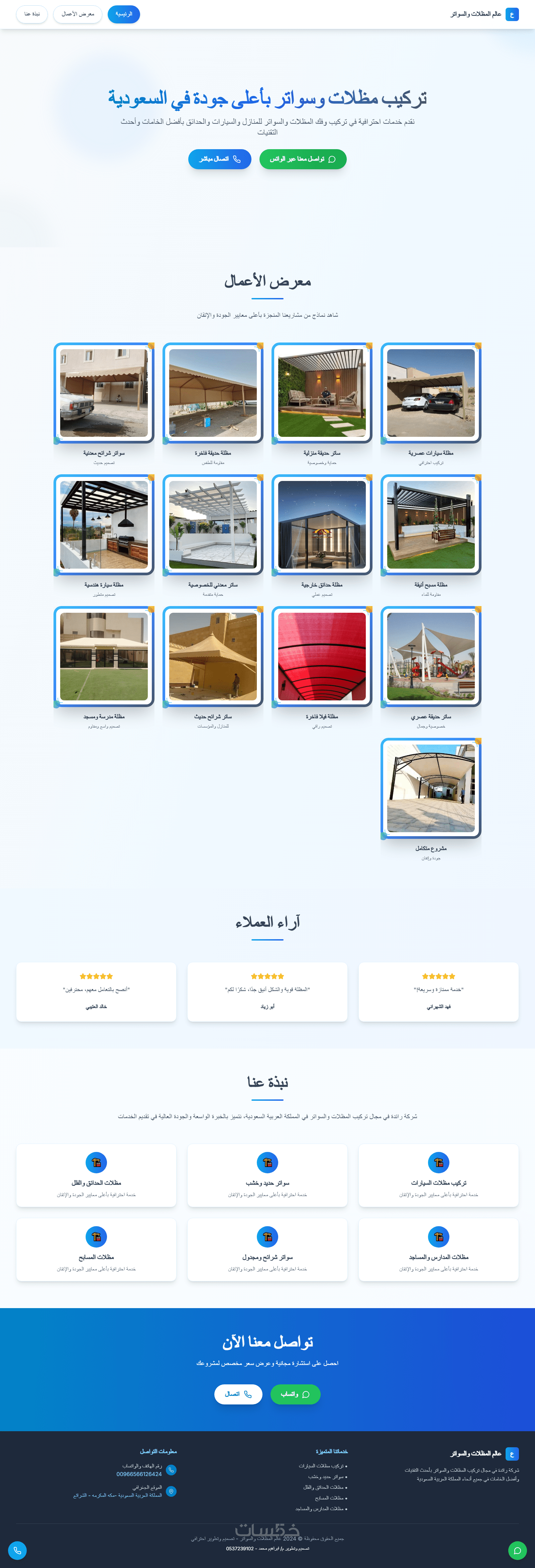Viewport: 535px width, 1568px height.
Task: View the مظلة حديقة فاخرة gallery photo
Action: (212, 393)
